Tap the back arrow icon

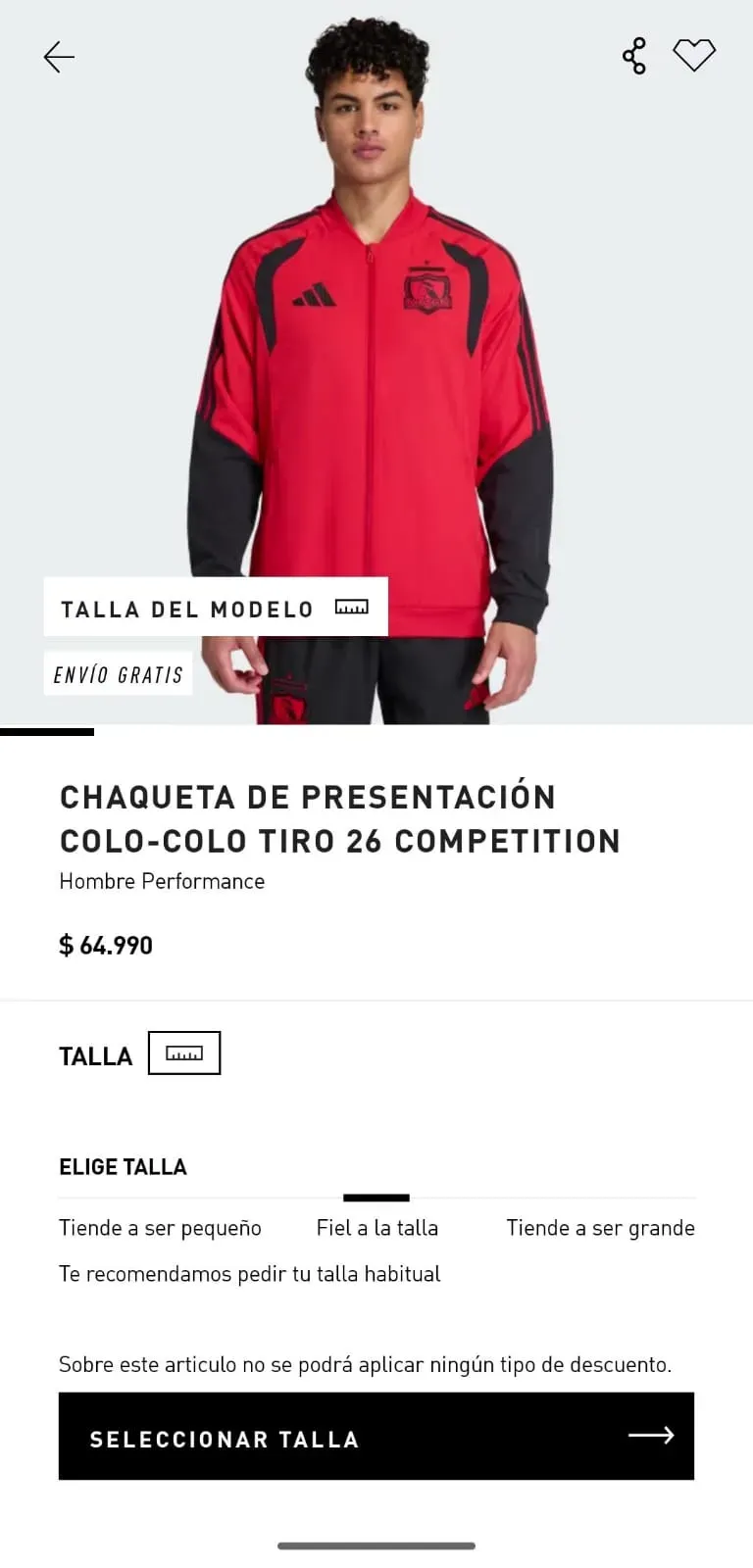(x=59, y=57)
